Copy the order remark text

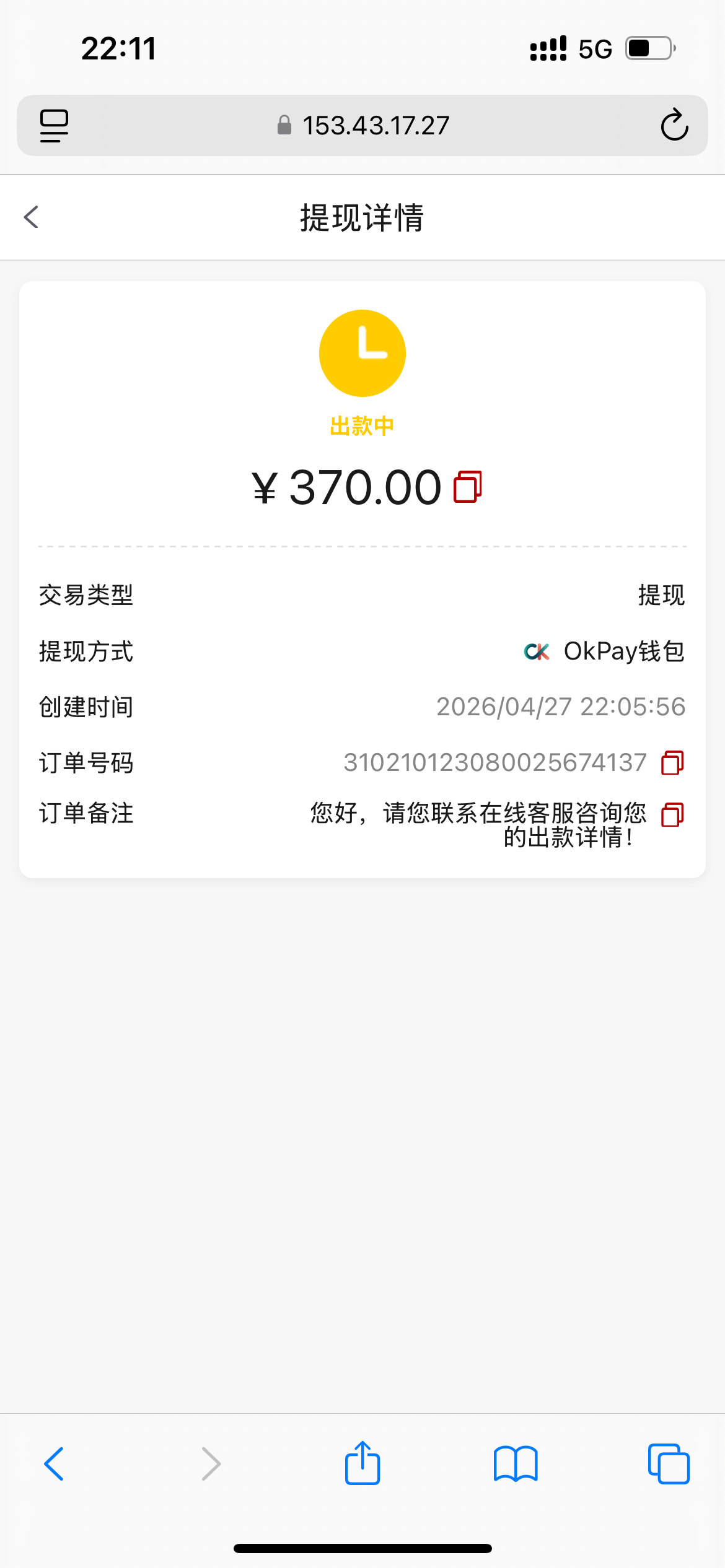[672, 816]
